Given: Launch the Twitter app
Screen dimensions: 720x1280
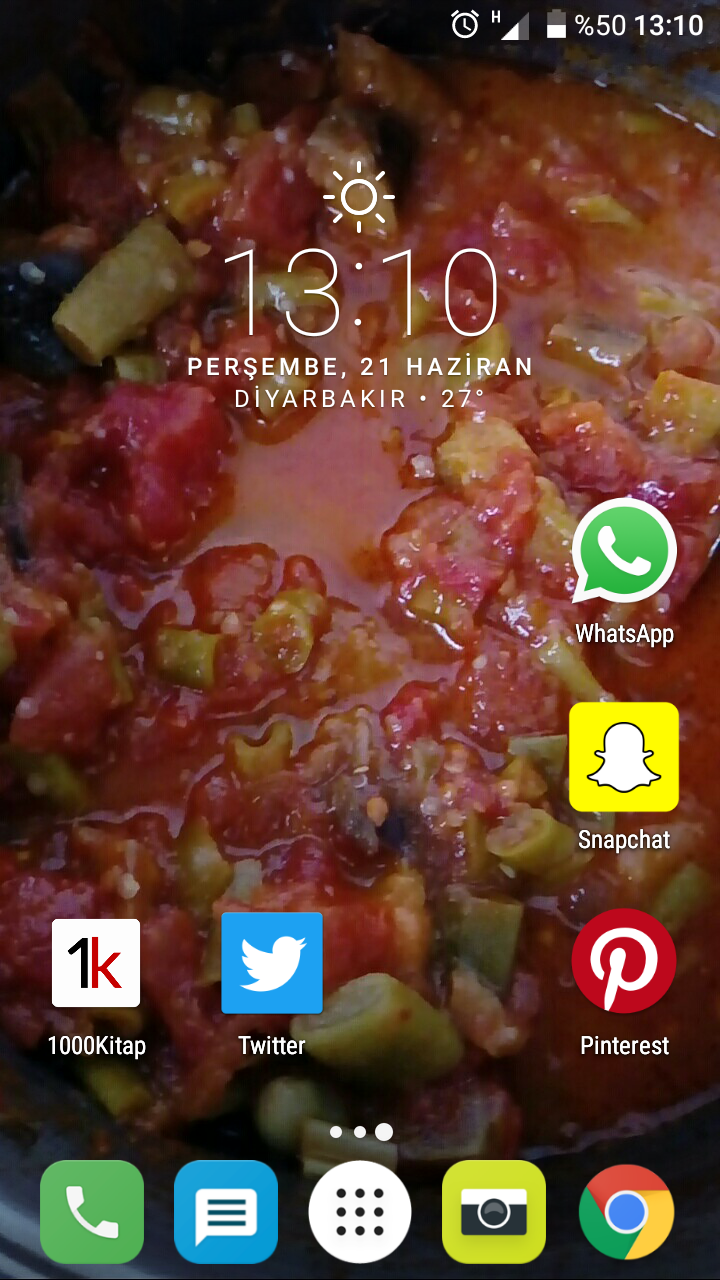Looking at the screenshot, I should (x=272, y=962).
